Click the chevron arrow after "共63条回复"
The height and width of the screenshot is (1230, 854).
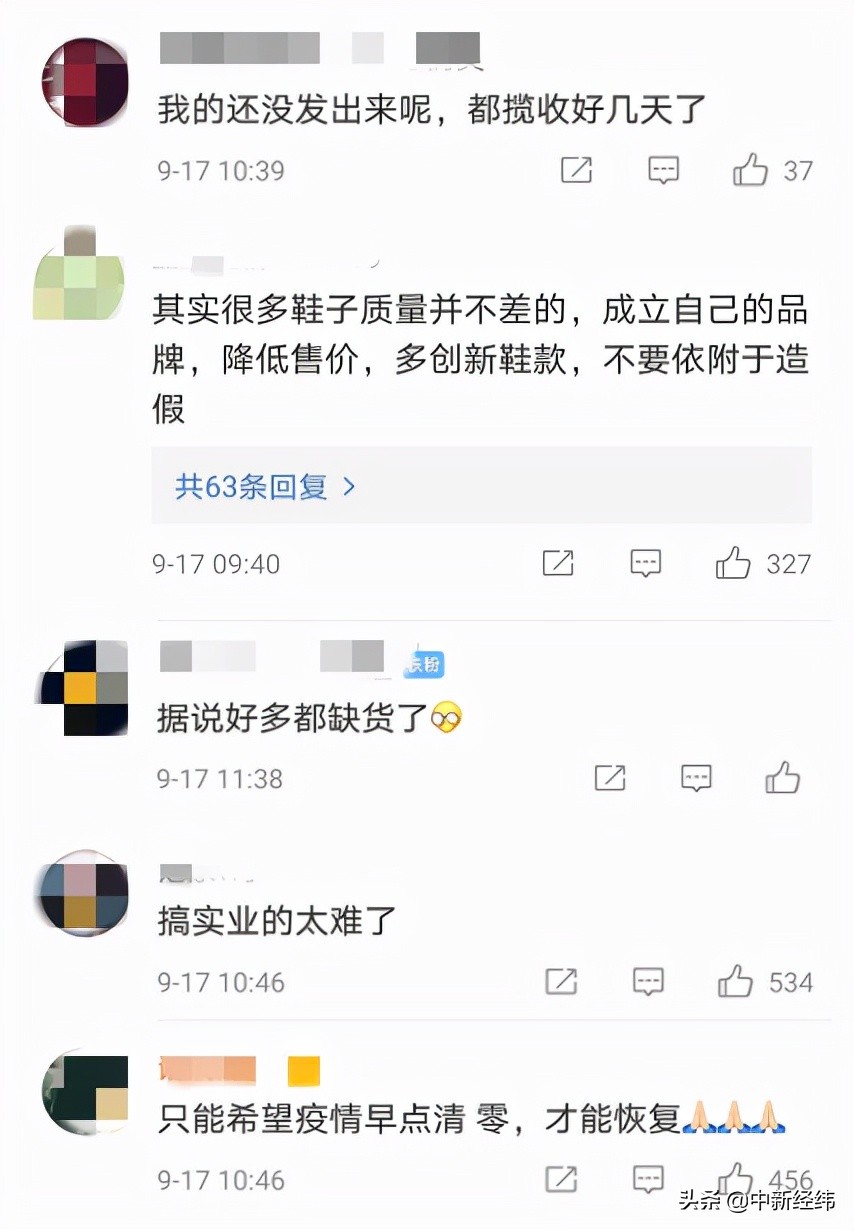[x=349, y=486]
